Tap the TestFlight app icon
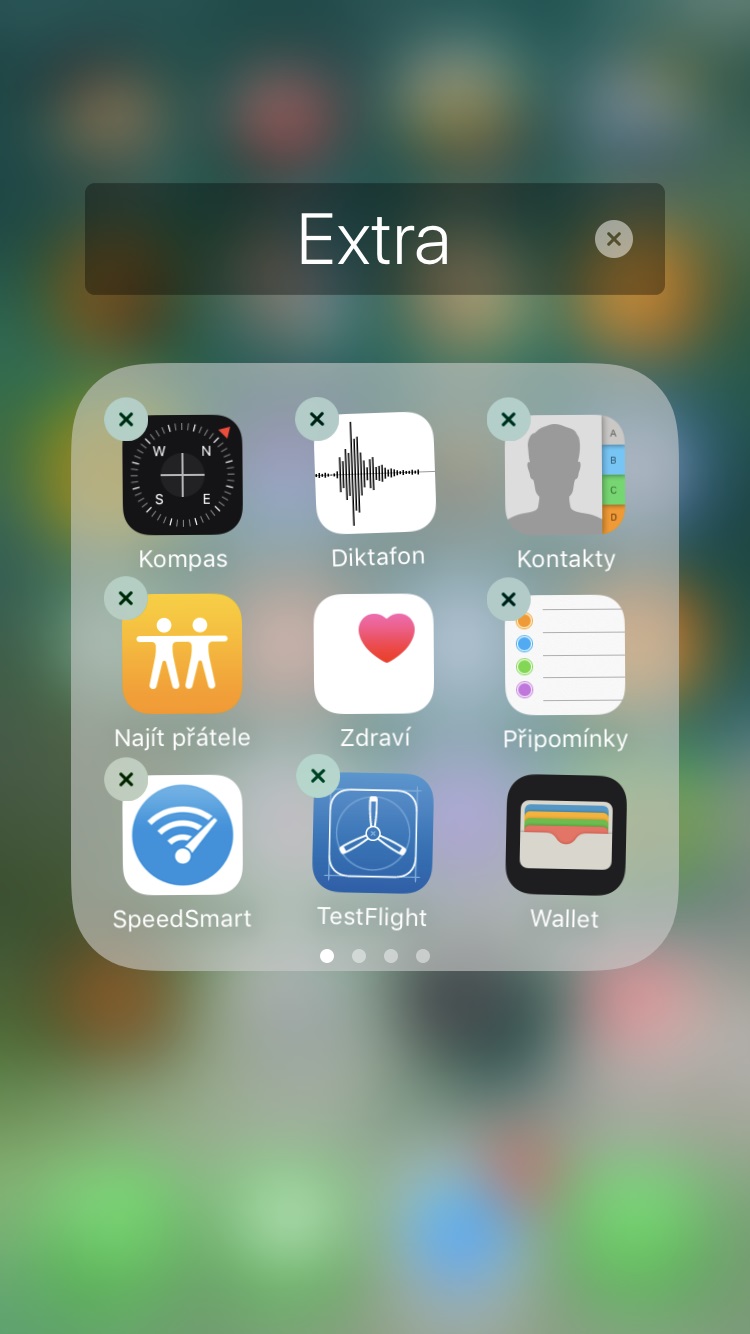This screenshot has width=750, height=1334. point(373,833)
